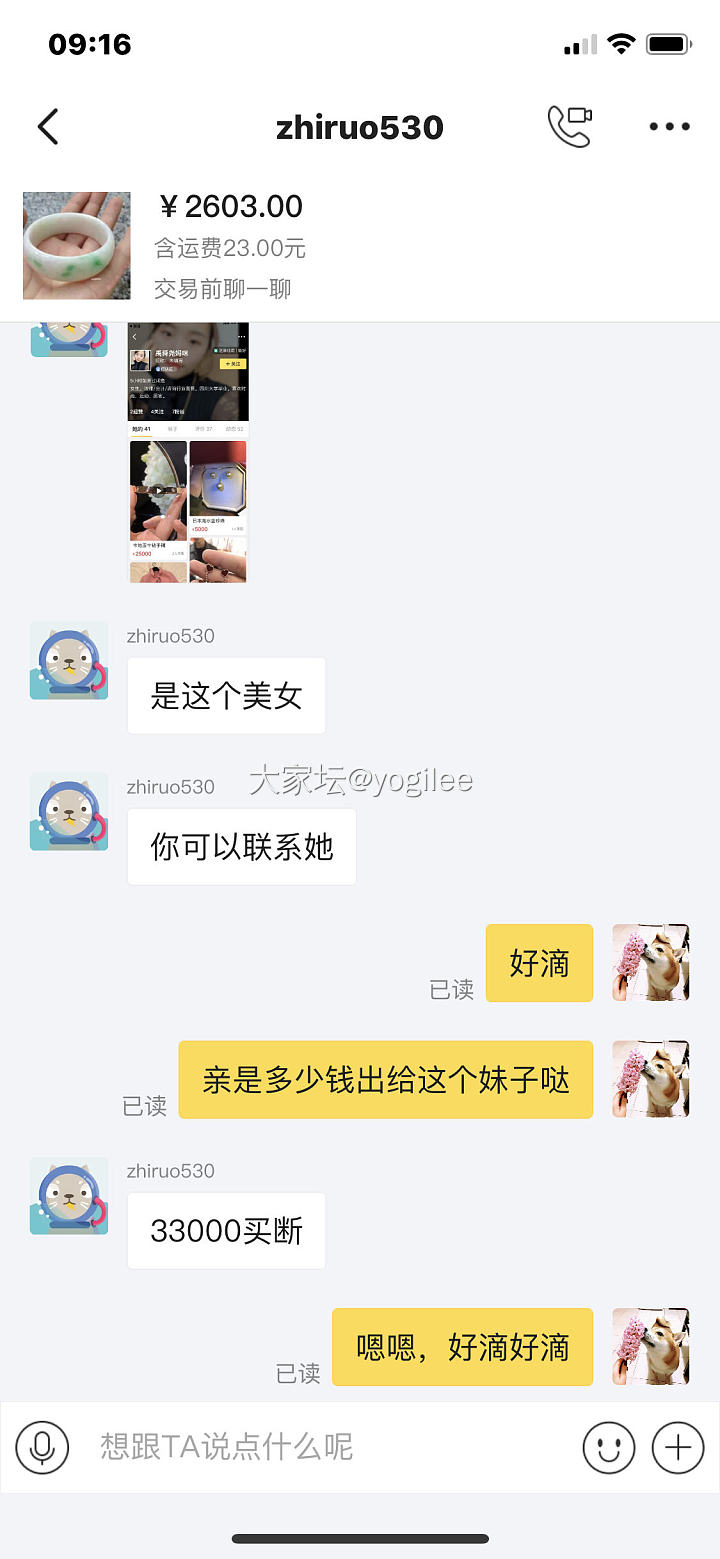This screenshot has width=720, height=1559.
Task: Open the profile screenshot image in chat
Action: (x=188, y=452)
